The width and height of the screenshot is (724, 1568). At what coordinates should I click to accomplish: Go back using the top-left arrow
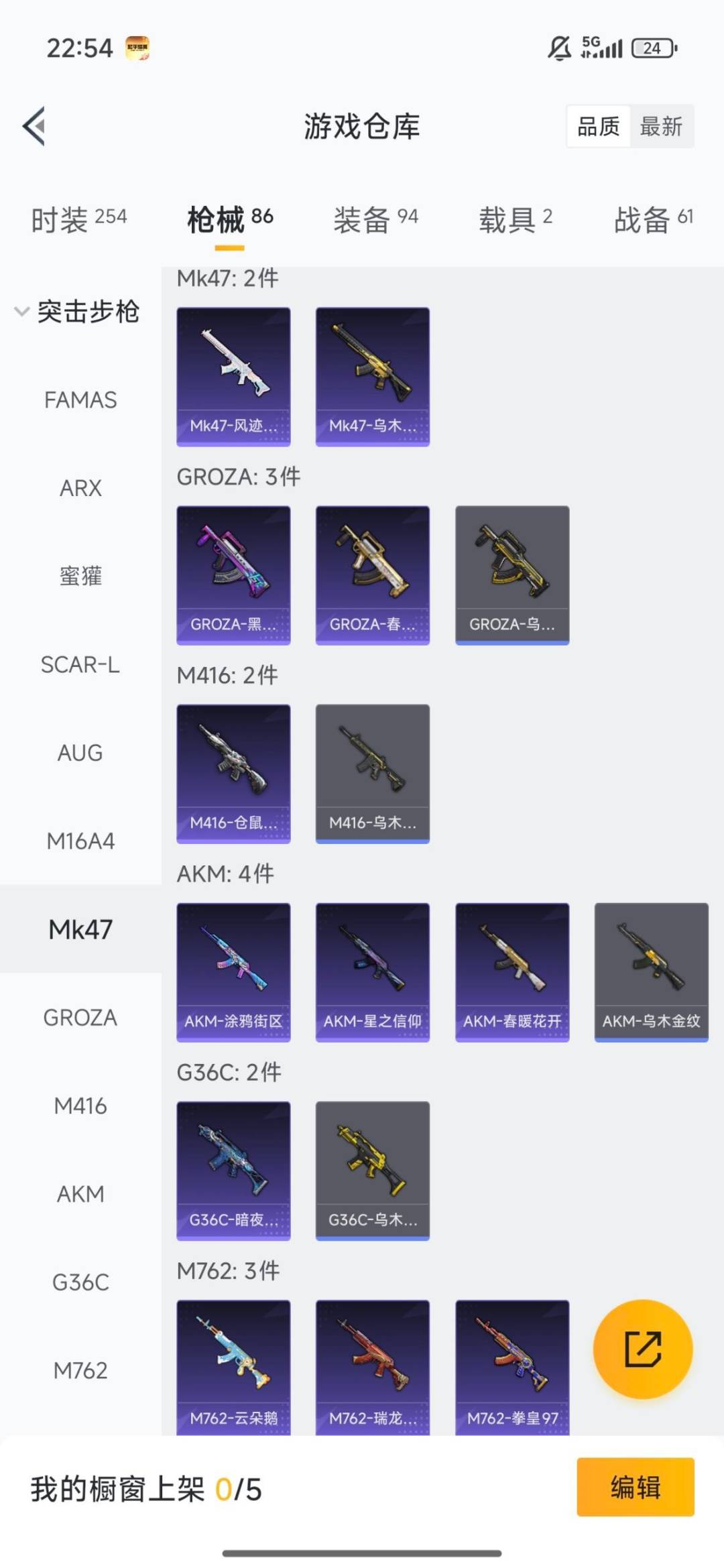point(35,126)
